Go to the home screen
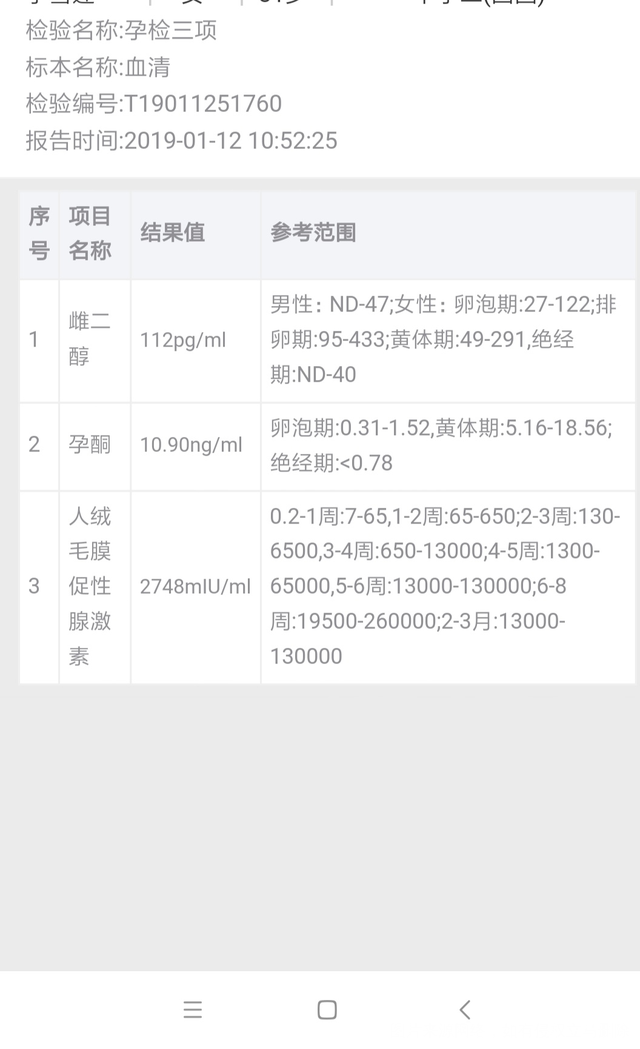Screen dimensions: 640x1049 [327, 1010]
